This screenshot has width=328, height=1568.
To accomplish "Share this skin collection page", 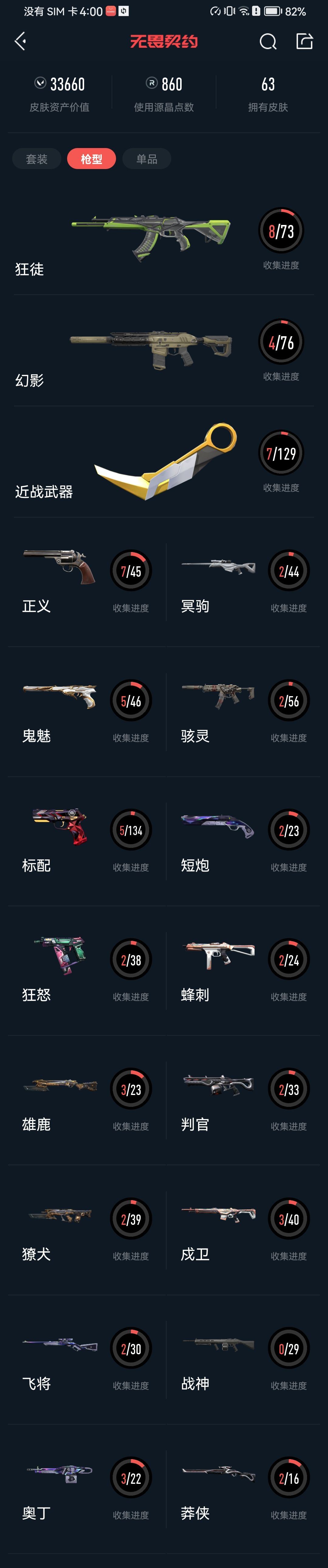I will (x=304, y=41).
